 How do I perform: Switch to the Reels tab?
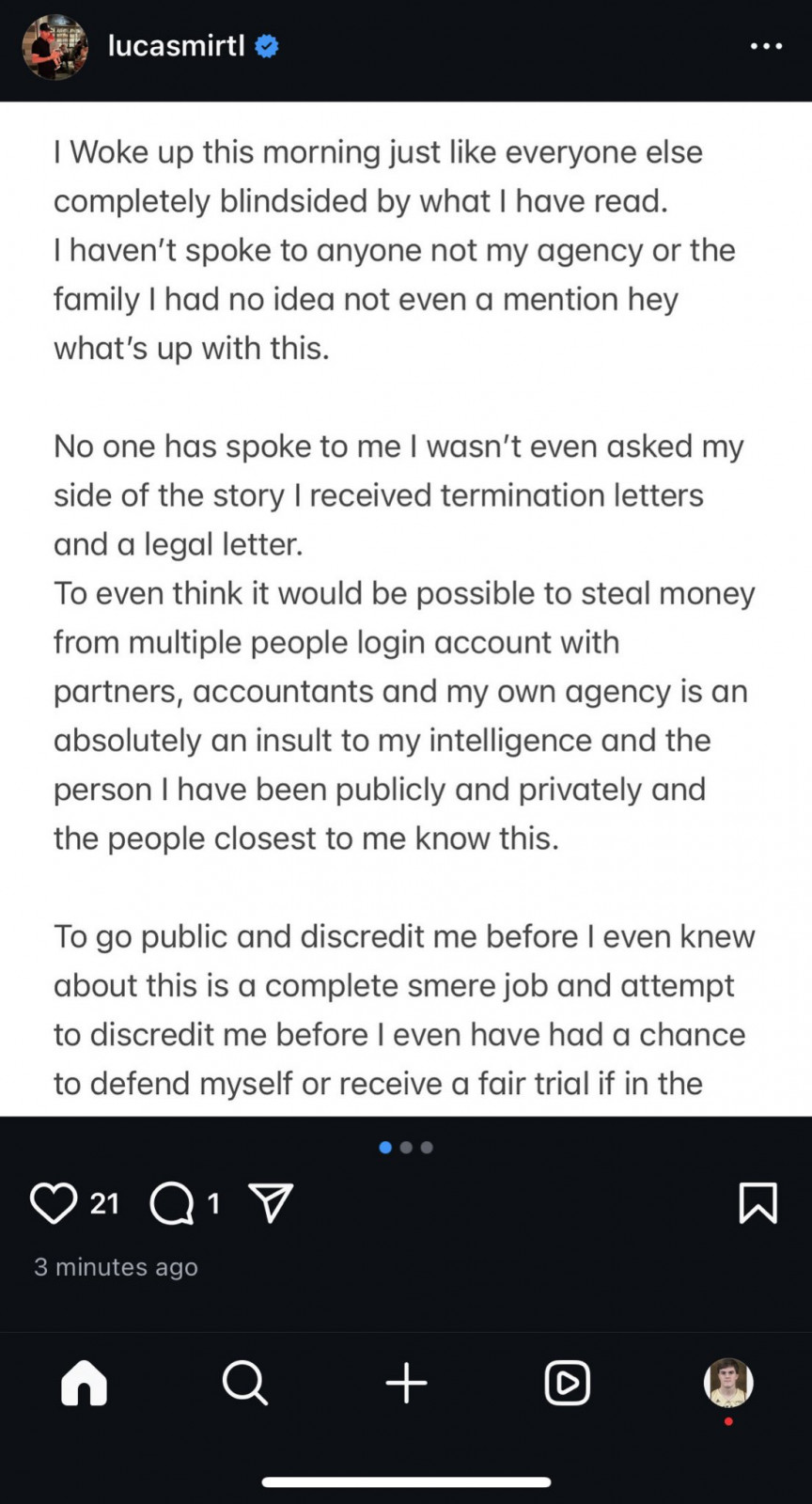(567, 1383)
